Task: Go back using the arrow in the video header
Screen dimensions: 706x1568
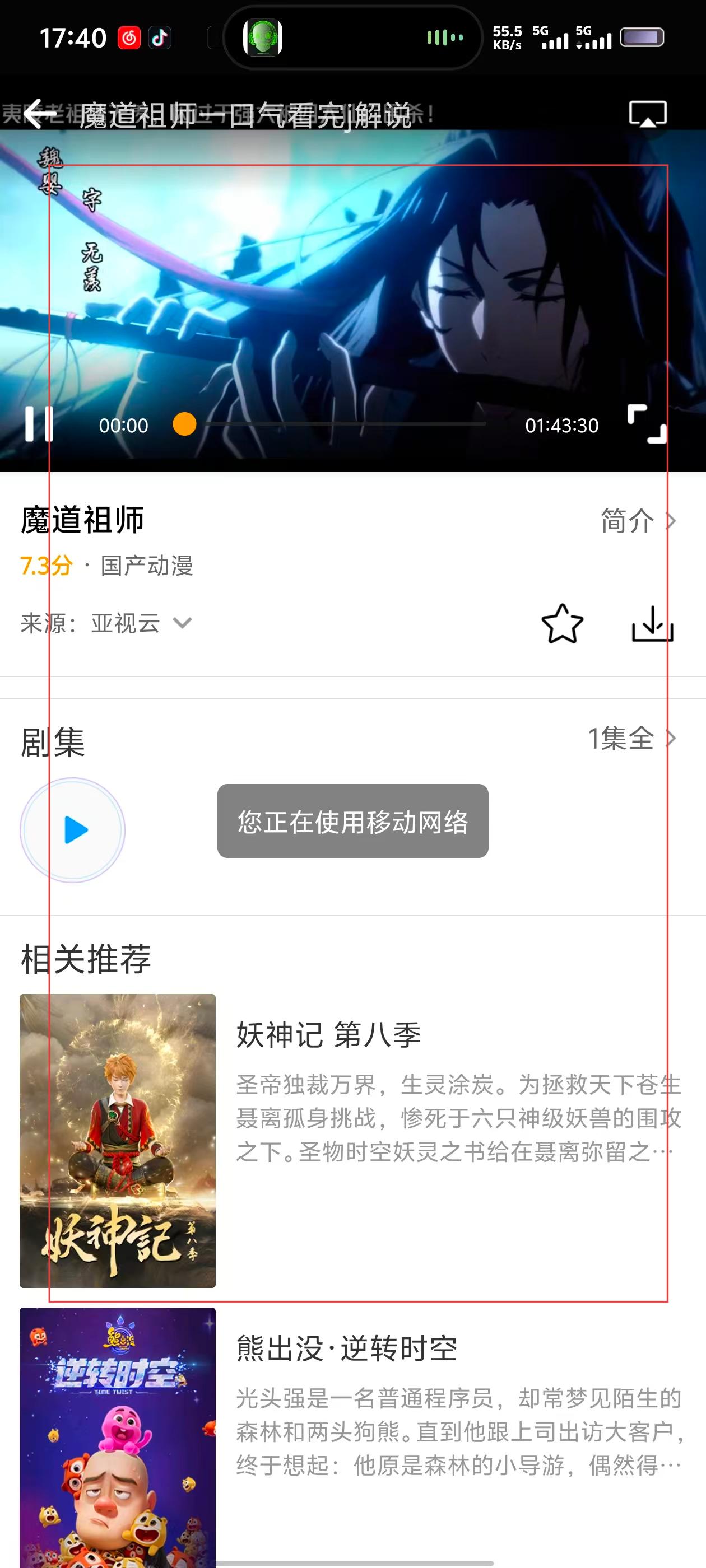Action: (x=40, y=114)
